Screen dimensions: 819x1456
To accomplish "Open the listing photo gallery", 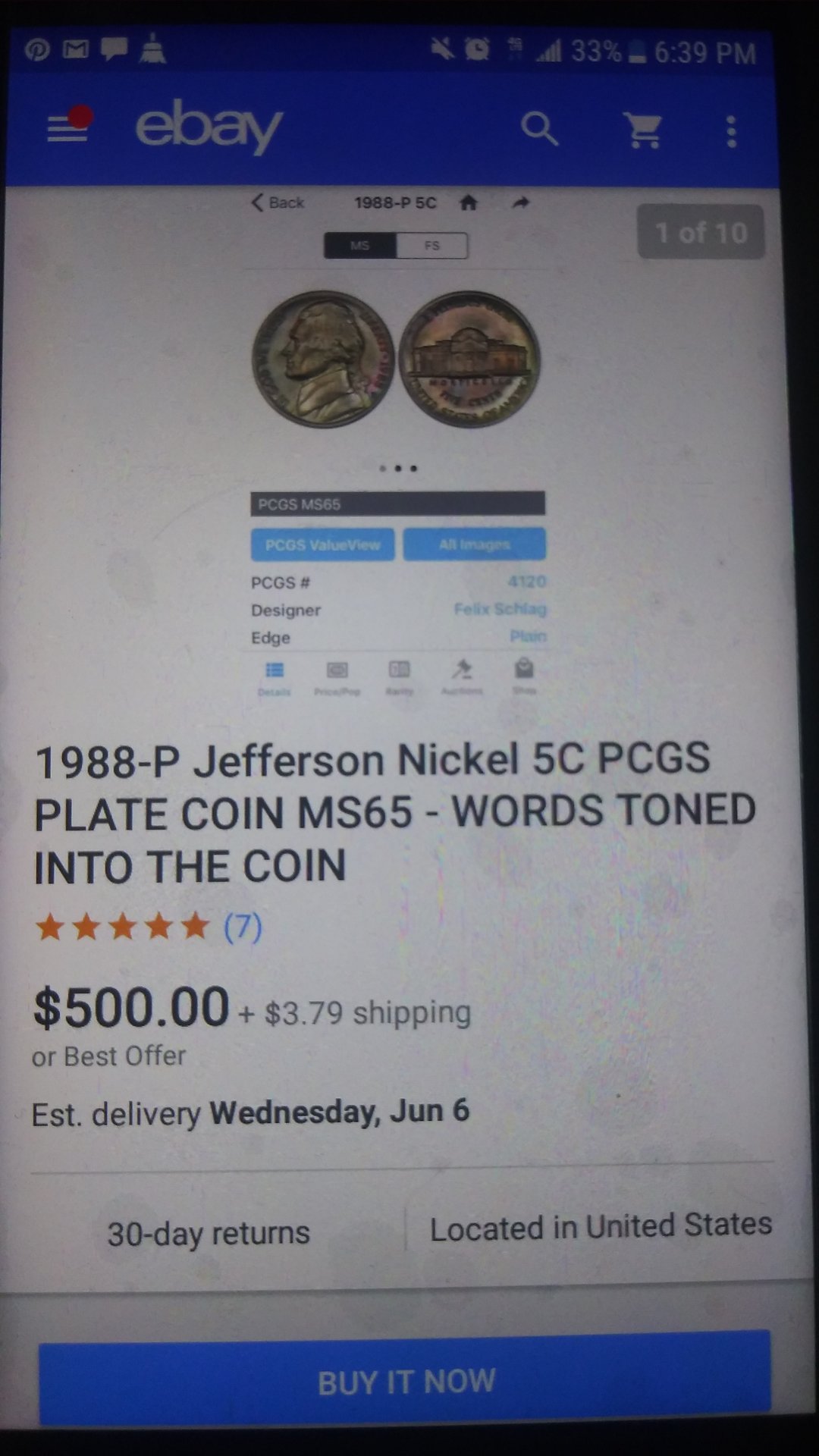I will click(396, 440).
